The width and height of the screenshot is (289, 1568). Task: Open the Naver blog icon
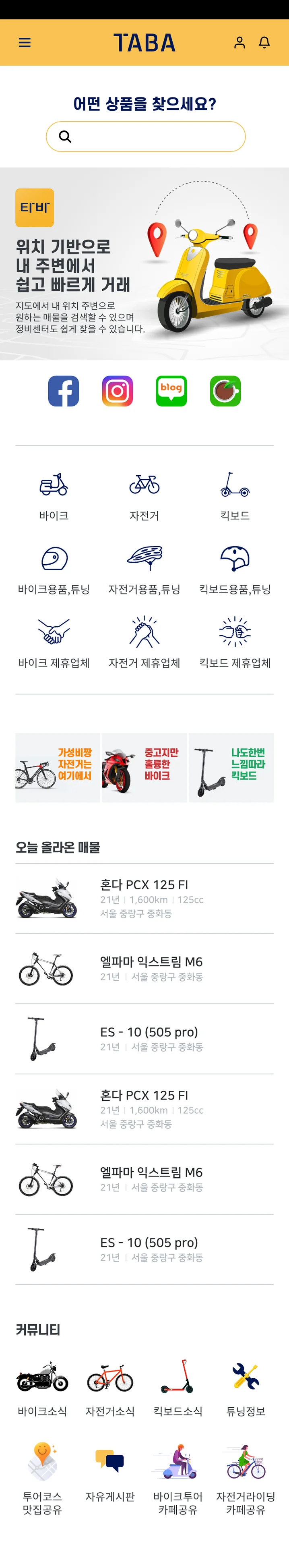[x=171, y=391]
